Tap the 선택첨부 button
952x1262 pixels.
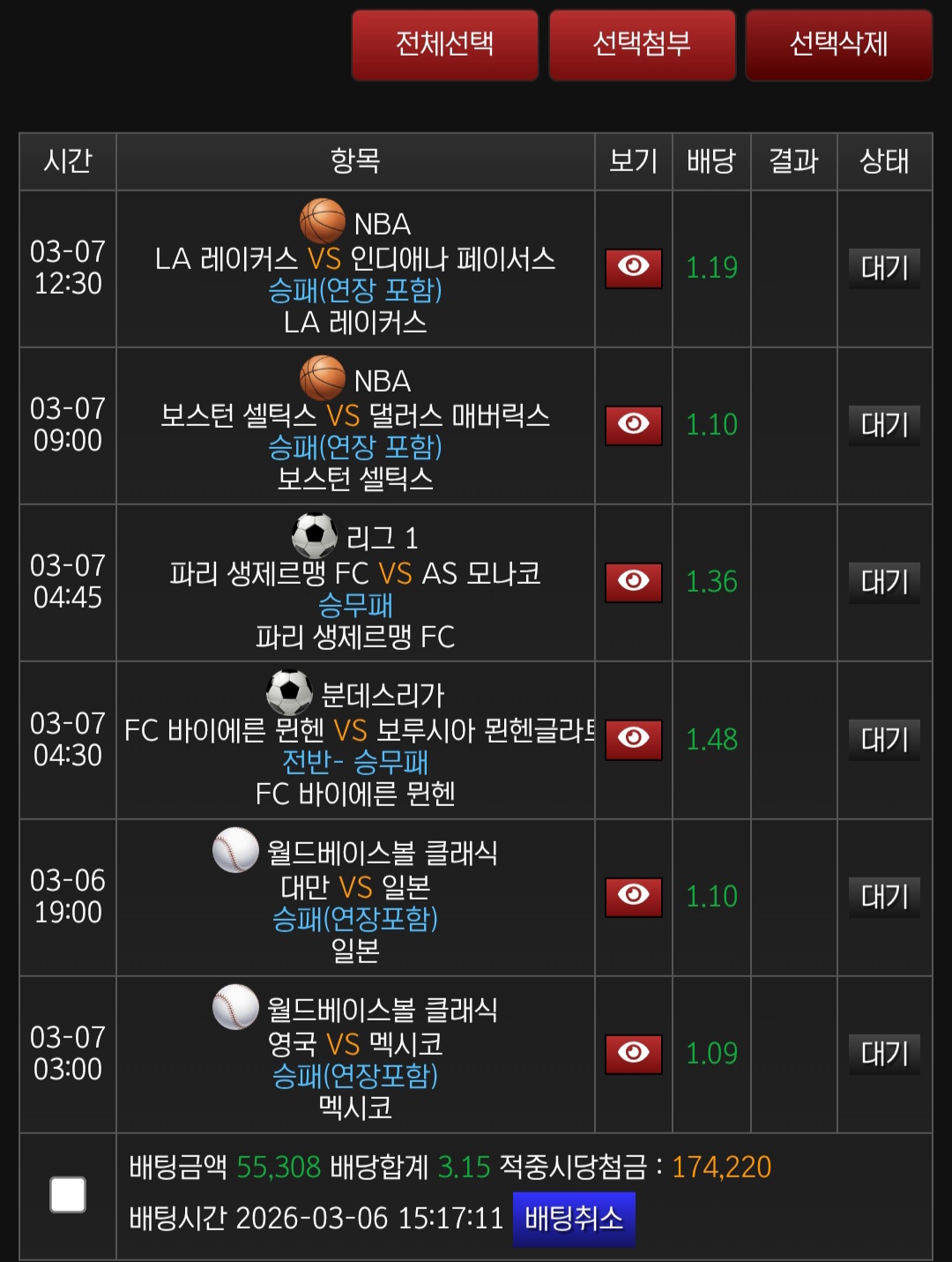642,44
